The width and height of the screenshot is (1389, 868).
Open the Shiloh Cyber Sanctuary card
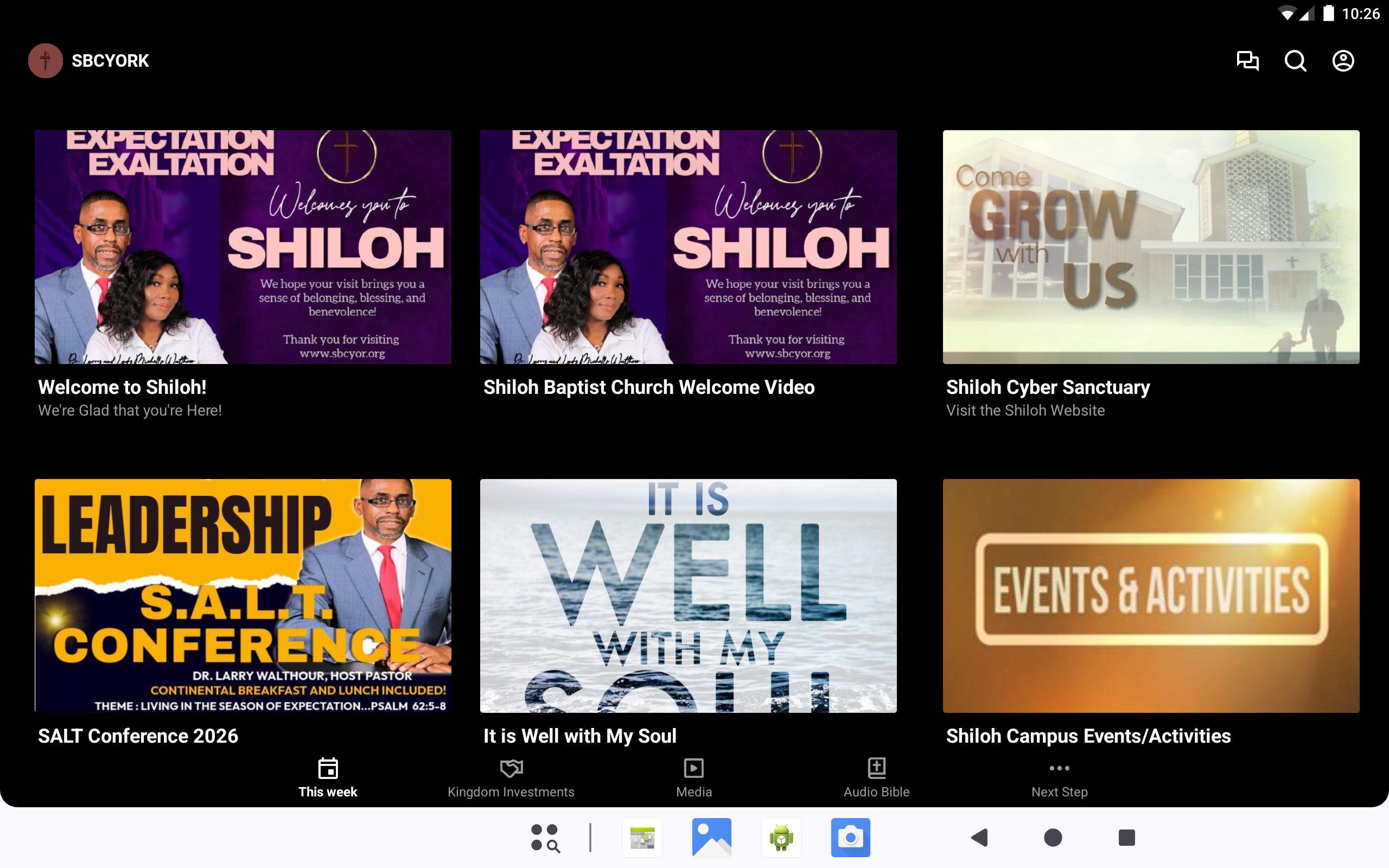point(1151,247)
